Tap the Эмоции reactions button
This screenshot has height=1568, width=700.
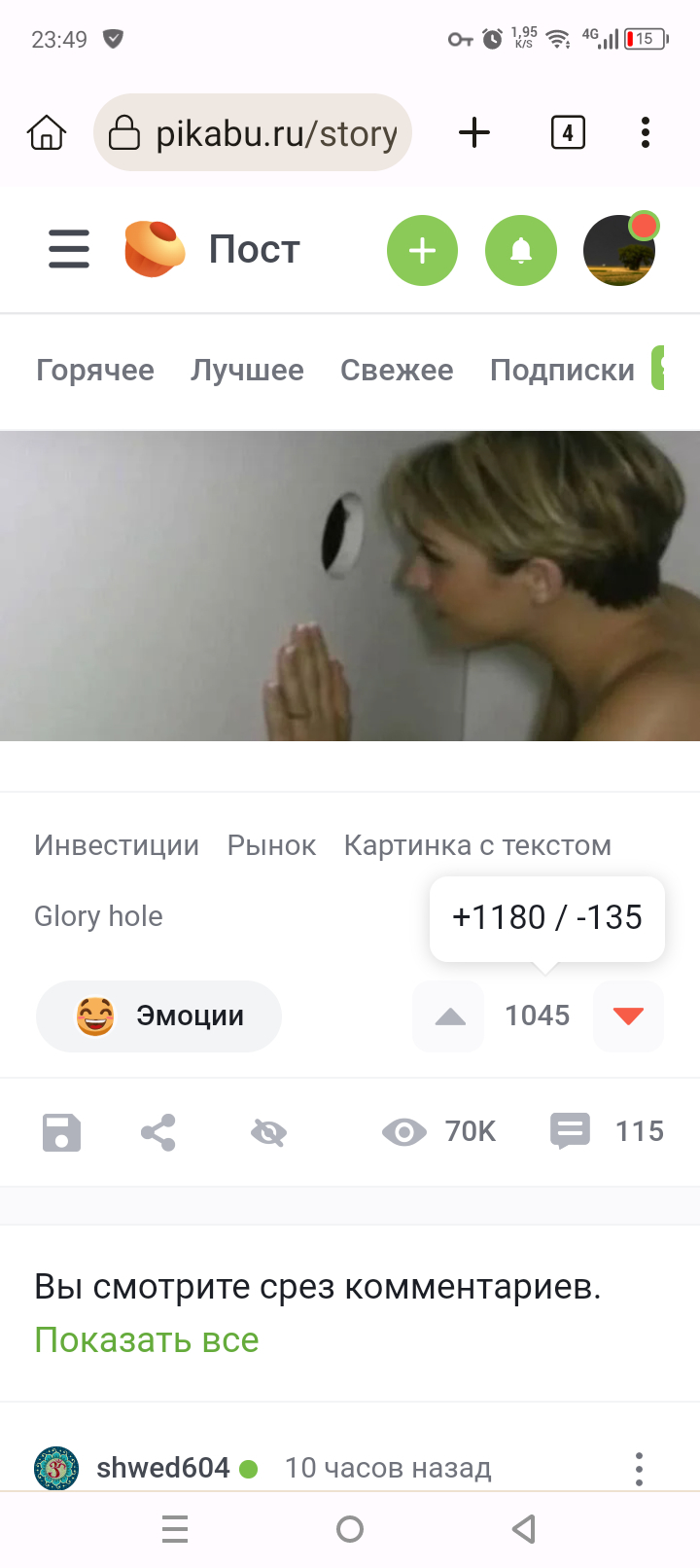(158, 1016)
